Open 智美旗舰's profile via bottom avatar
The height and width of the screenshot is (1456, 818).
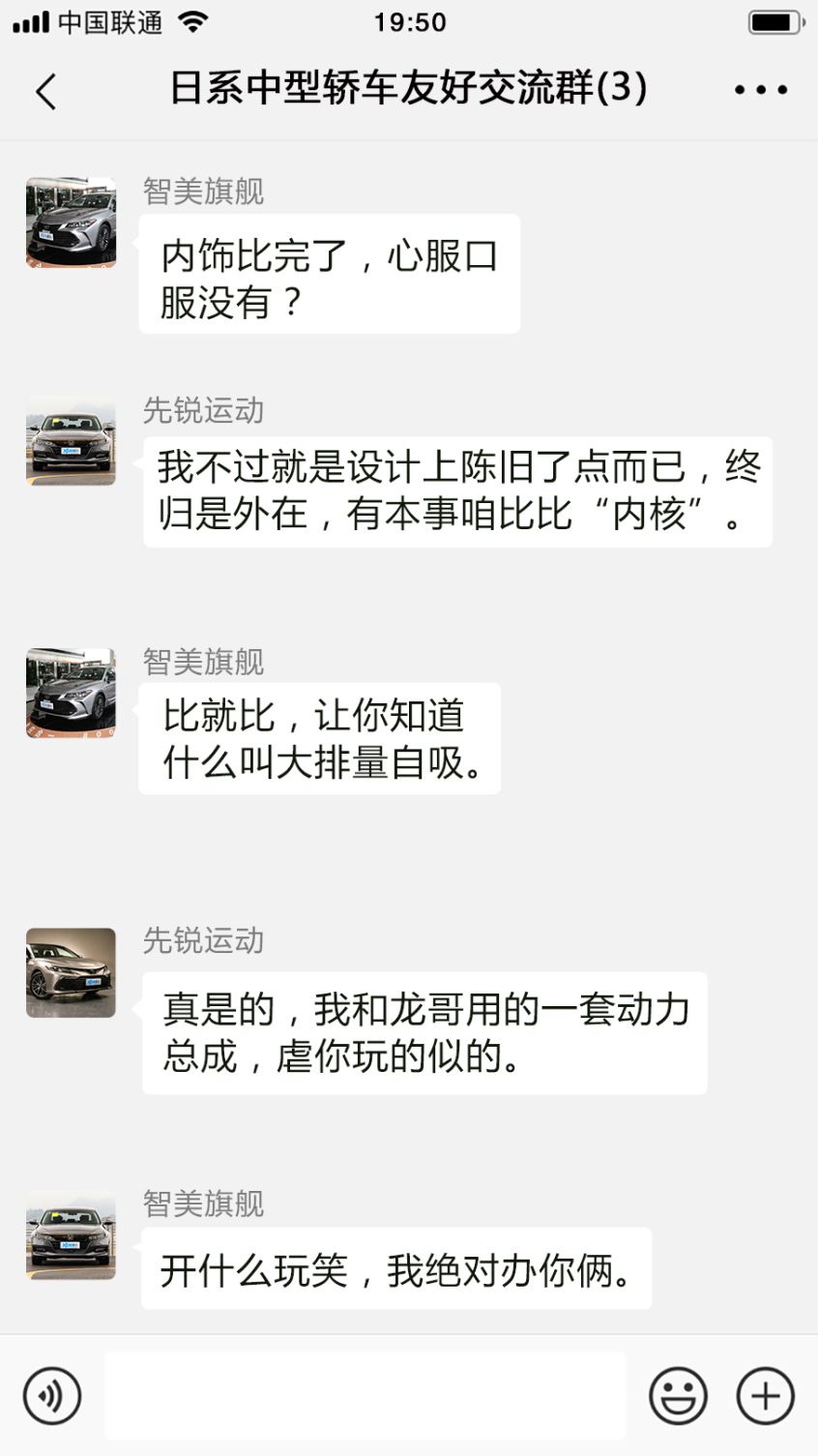pos(71,1236)
